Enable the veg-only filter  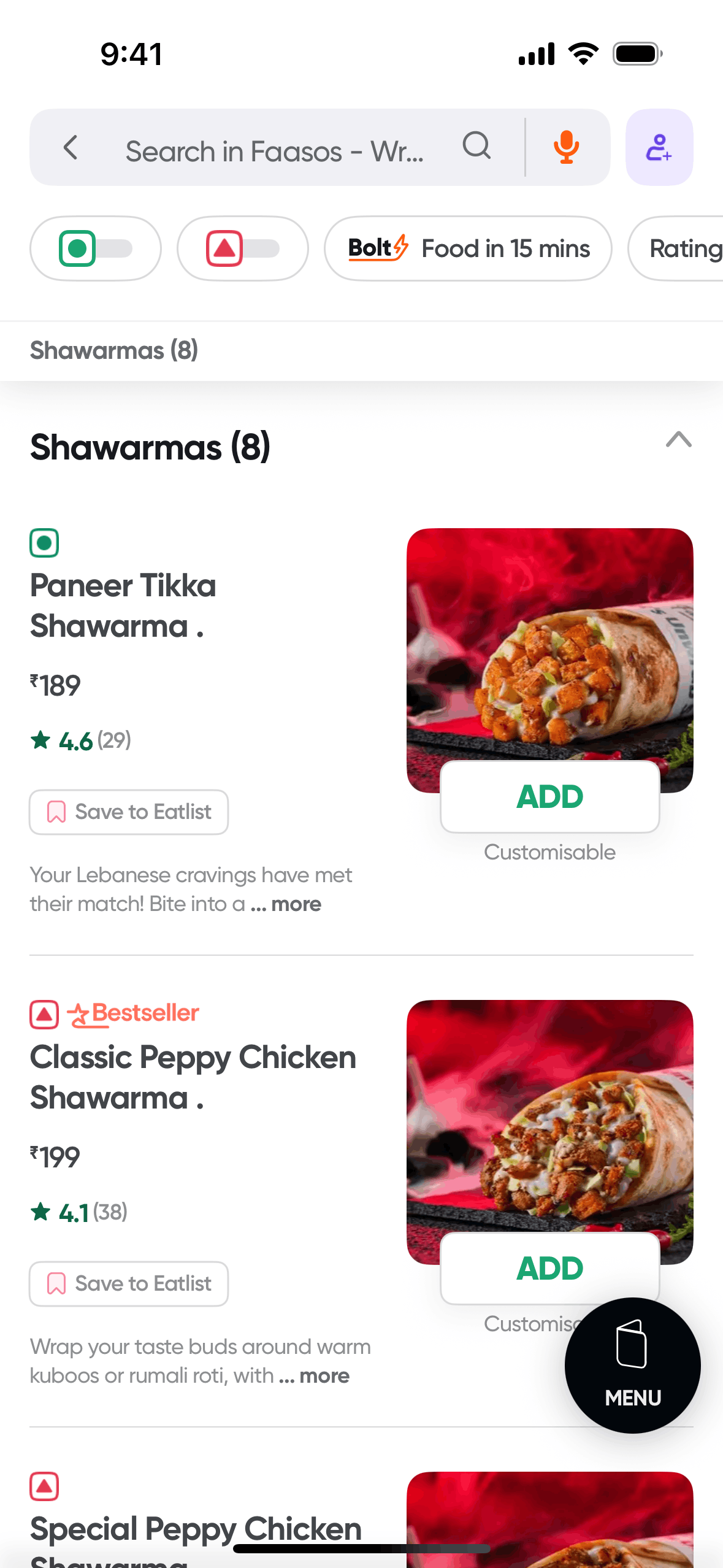96,248
